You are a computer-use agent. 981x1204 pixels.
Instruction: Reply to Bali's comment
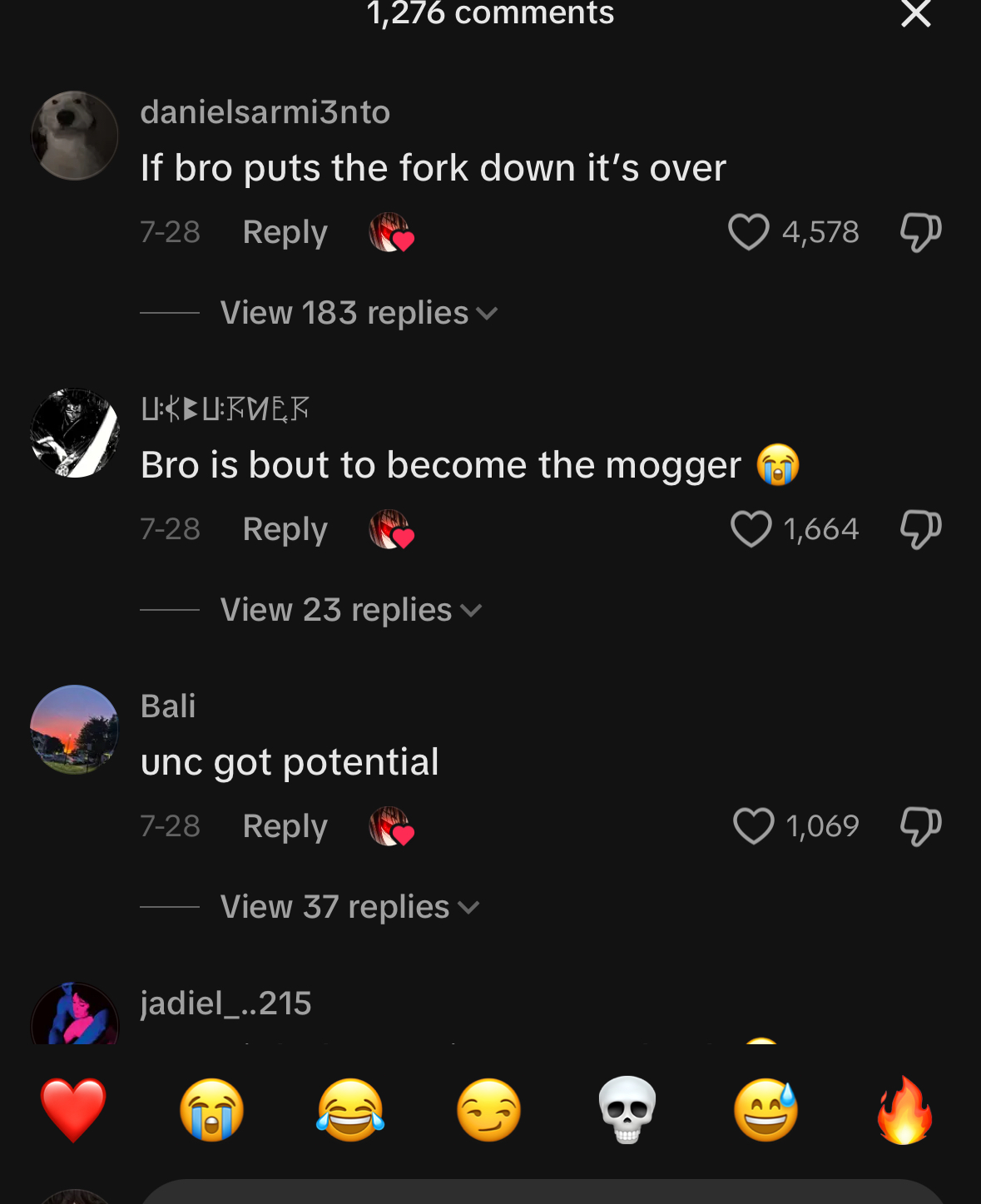285,826
